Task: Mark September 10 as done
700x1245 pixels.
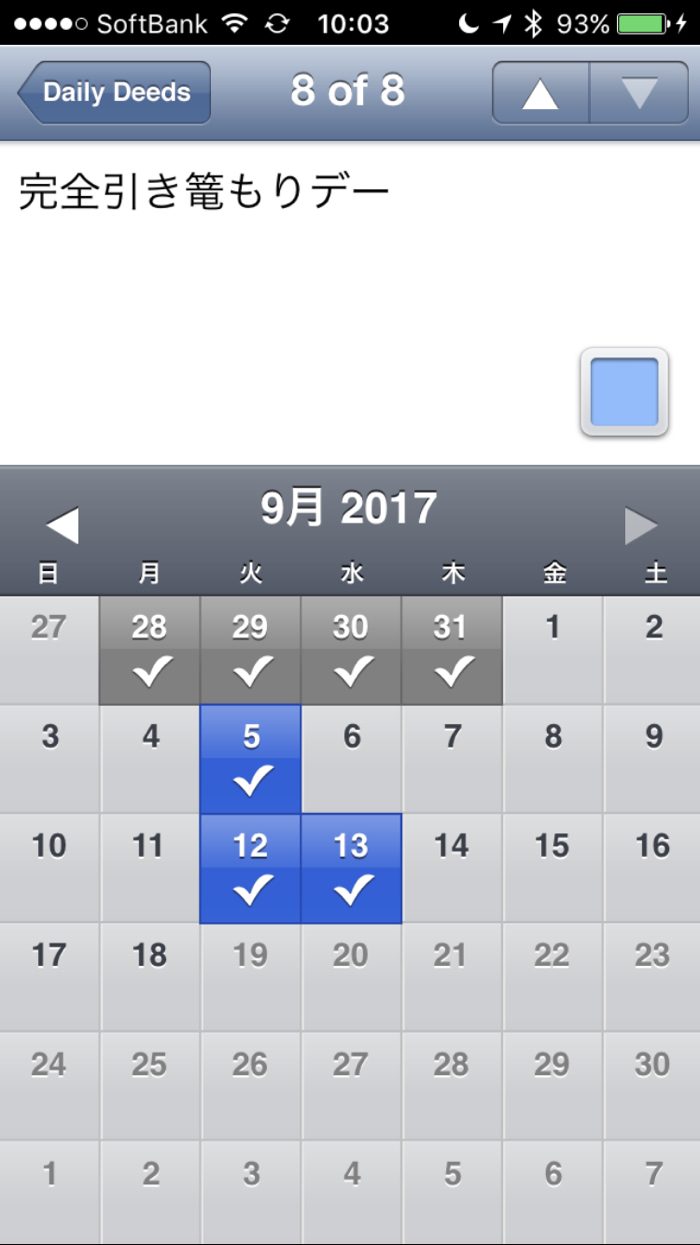Action: tap(49, 868)
